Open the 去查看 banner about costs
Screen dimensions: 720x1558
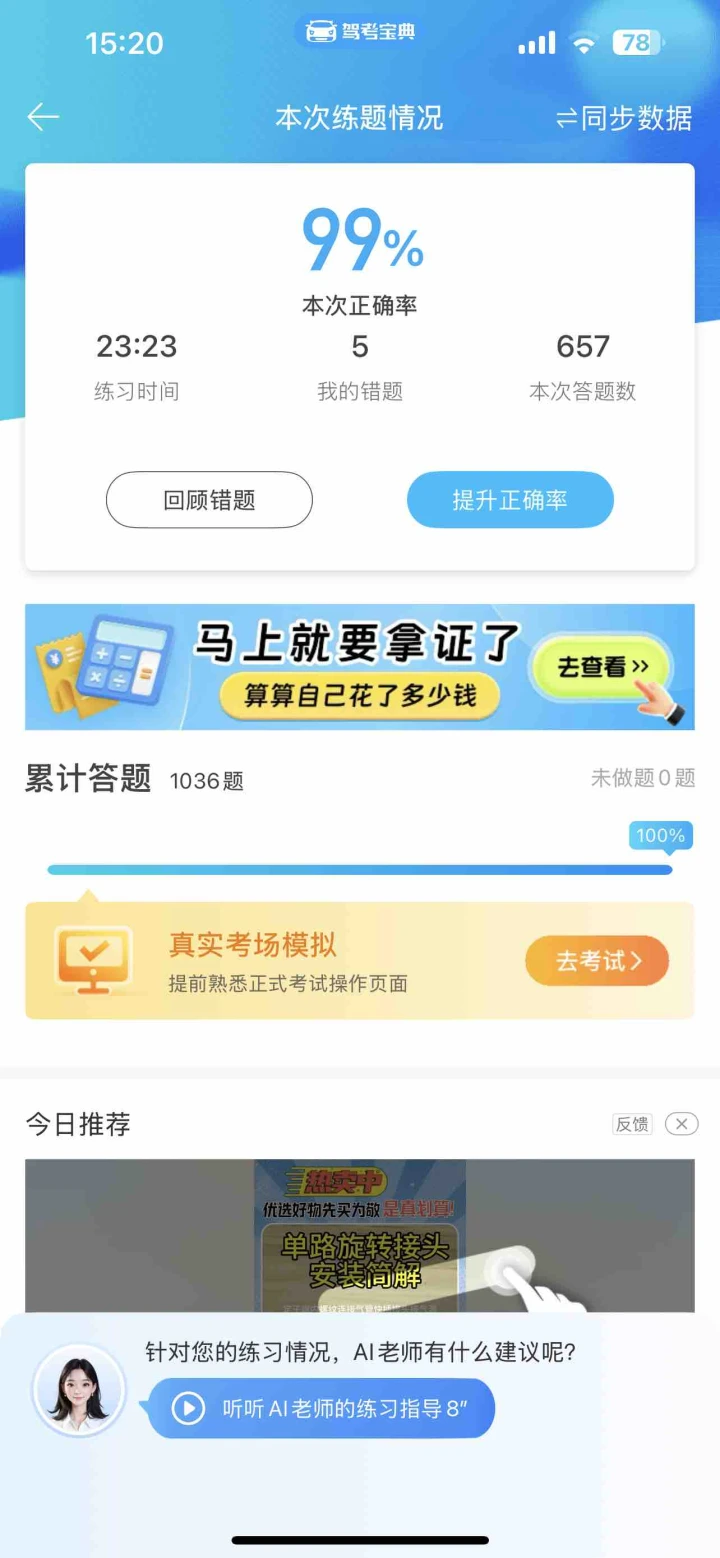point(602,667)
